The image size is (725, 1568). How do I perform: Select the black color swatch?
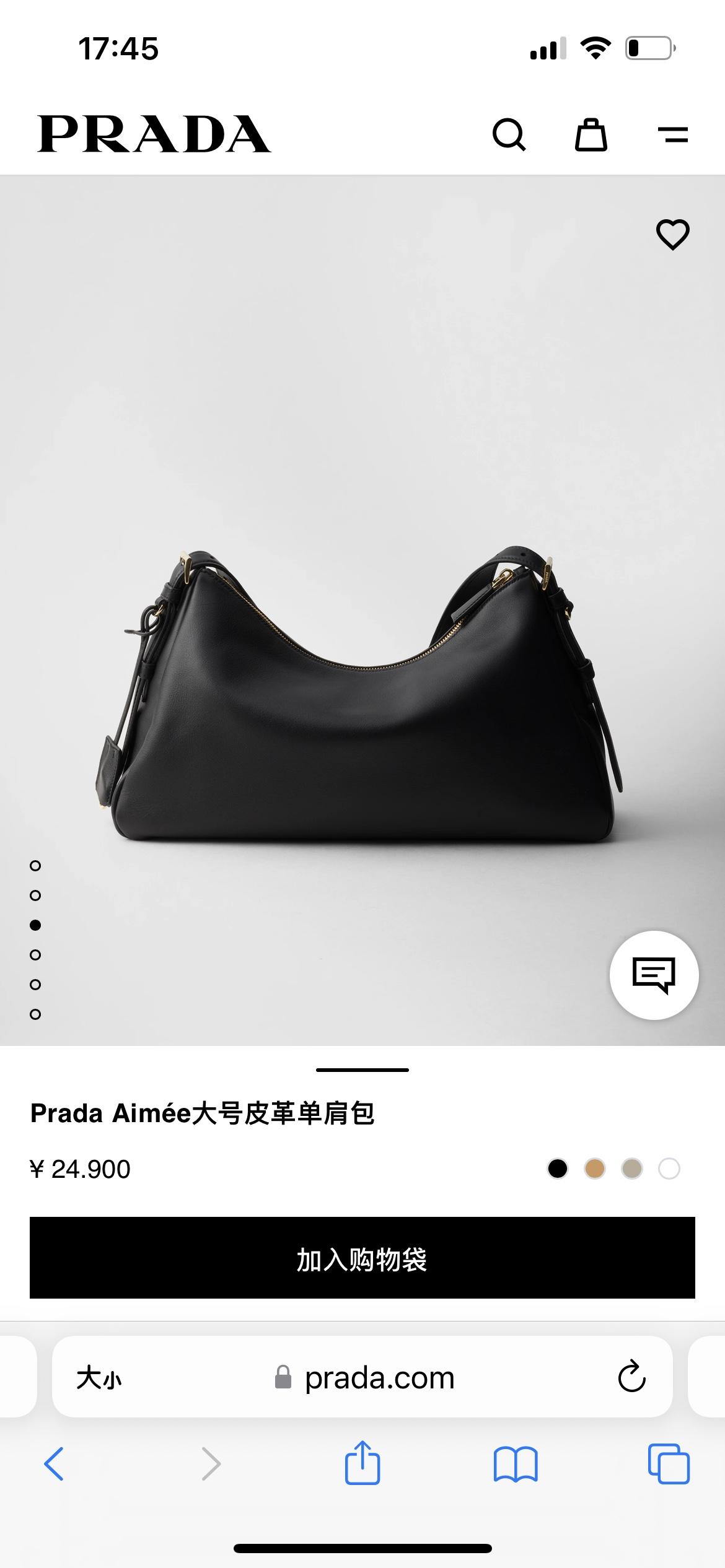tap(558, 1169)
